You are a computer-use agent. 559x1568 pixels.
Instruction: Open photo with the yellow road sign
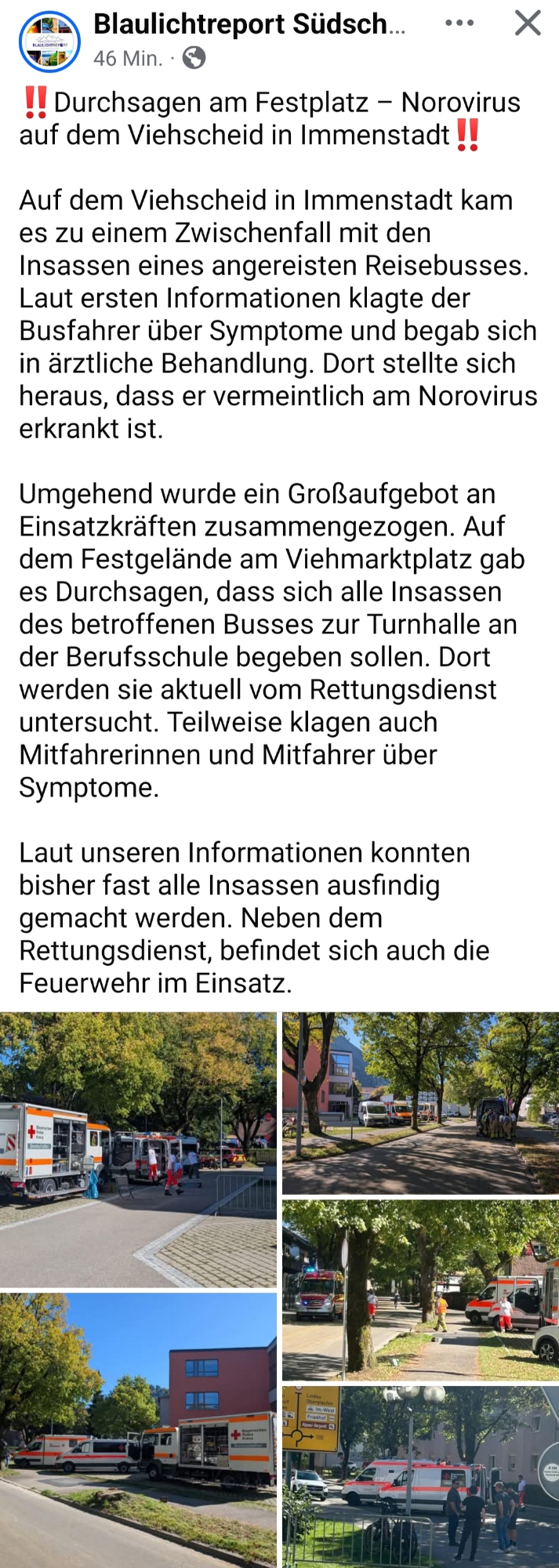pos(420,1476)
